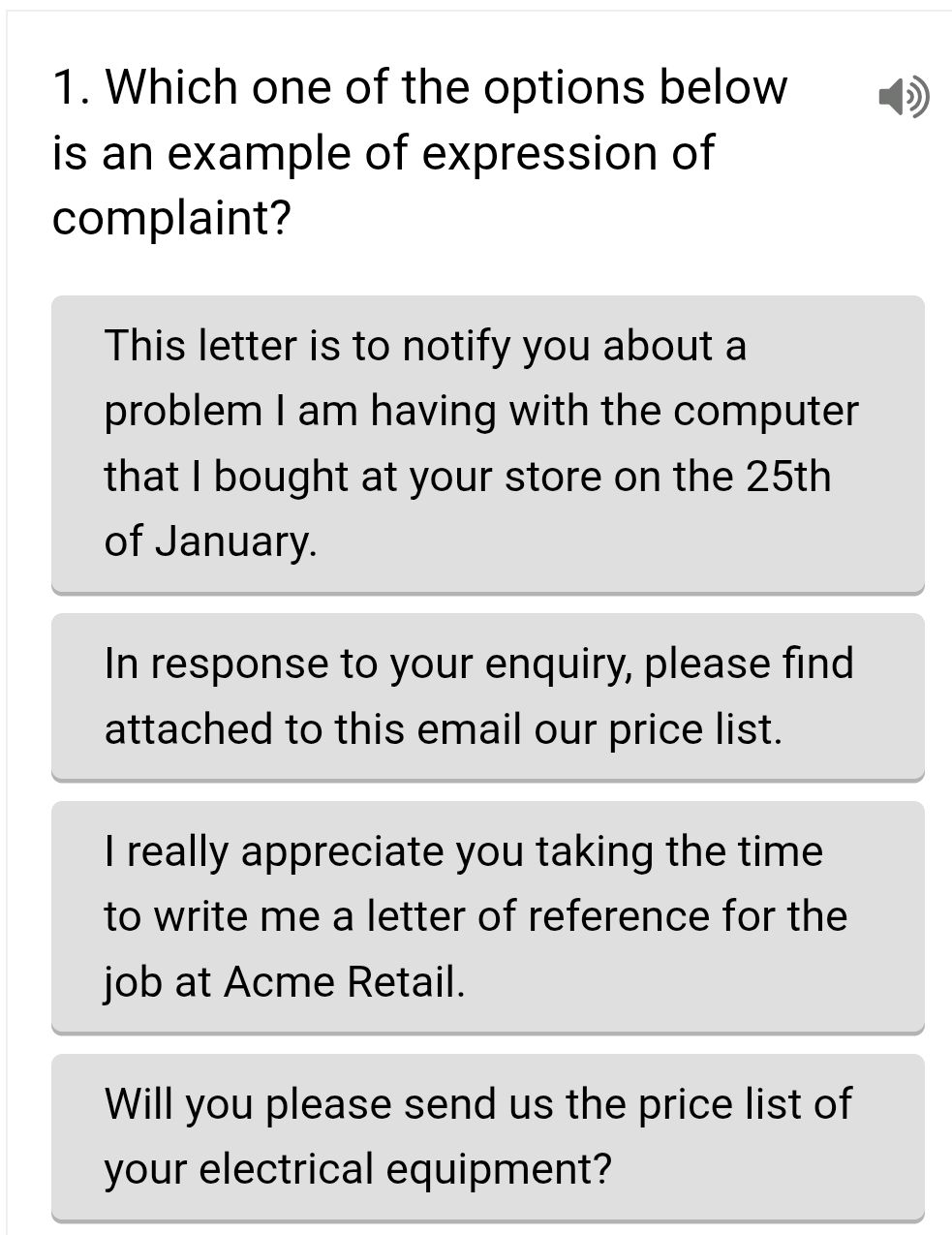The width and height of the screenshot is (952, 1235).
Task: Select 'Will you please send us' answer
Action: pos(487,1136)
